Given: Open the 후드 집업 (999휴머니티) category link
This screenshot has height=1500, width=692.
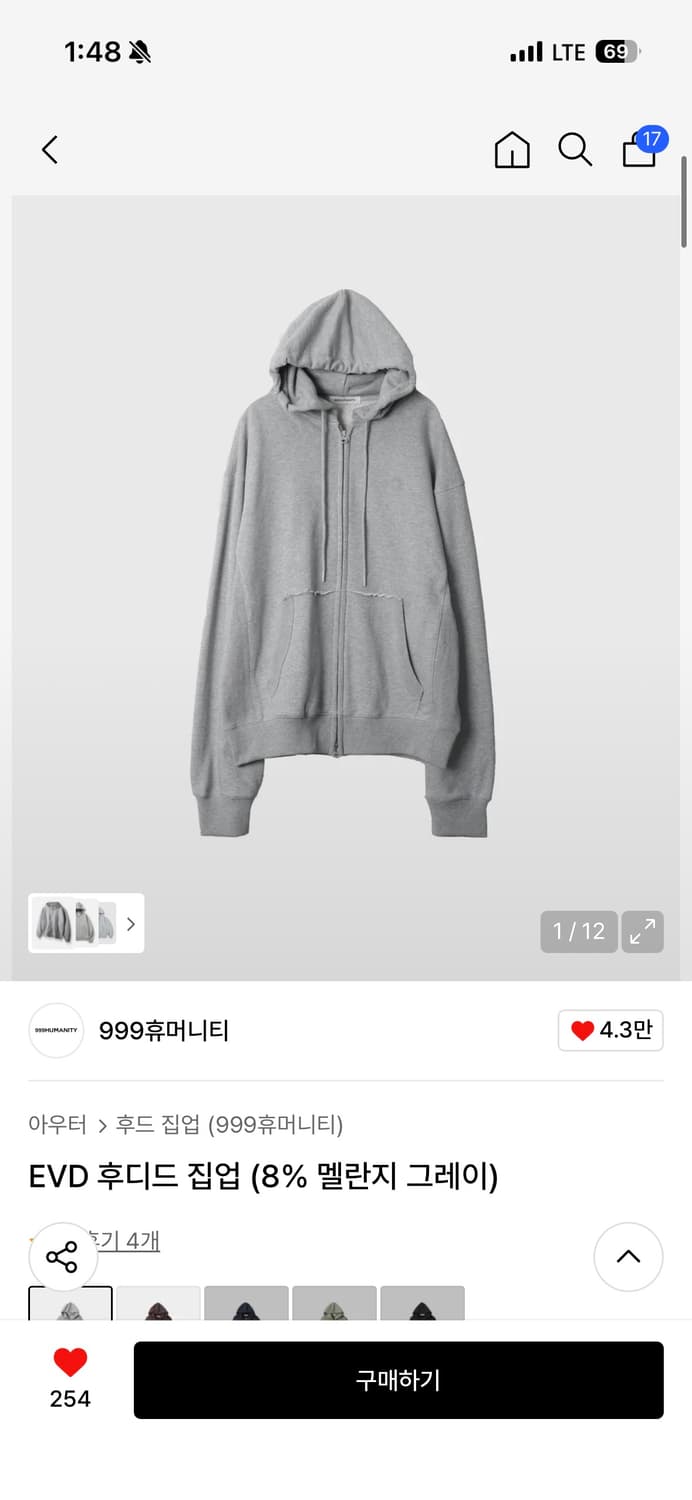Looking at the screenshot, I should point(230,1124).
